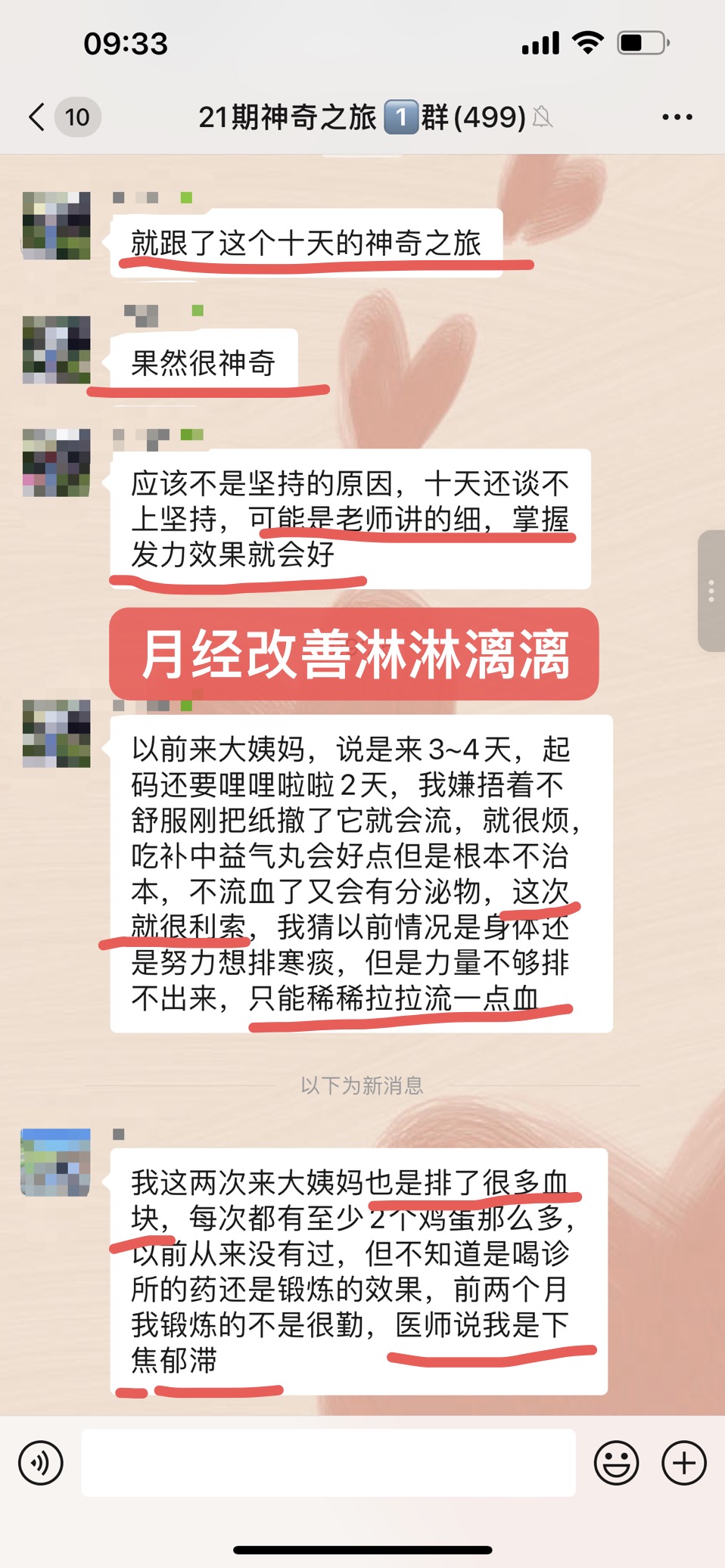Image resolution: width=725 pixels, height=1568 pixels.
Task: Tap the message text field
Action: click(x=328, y=1463)
